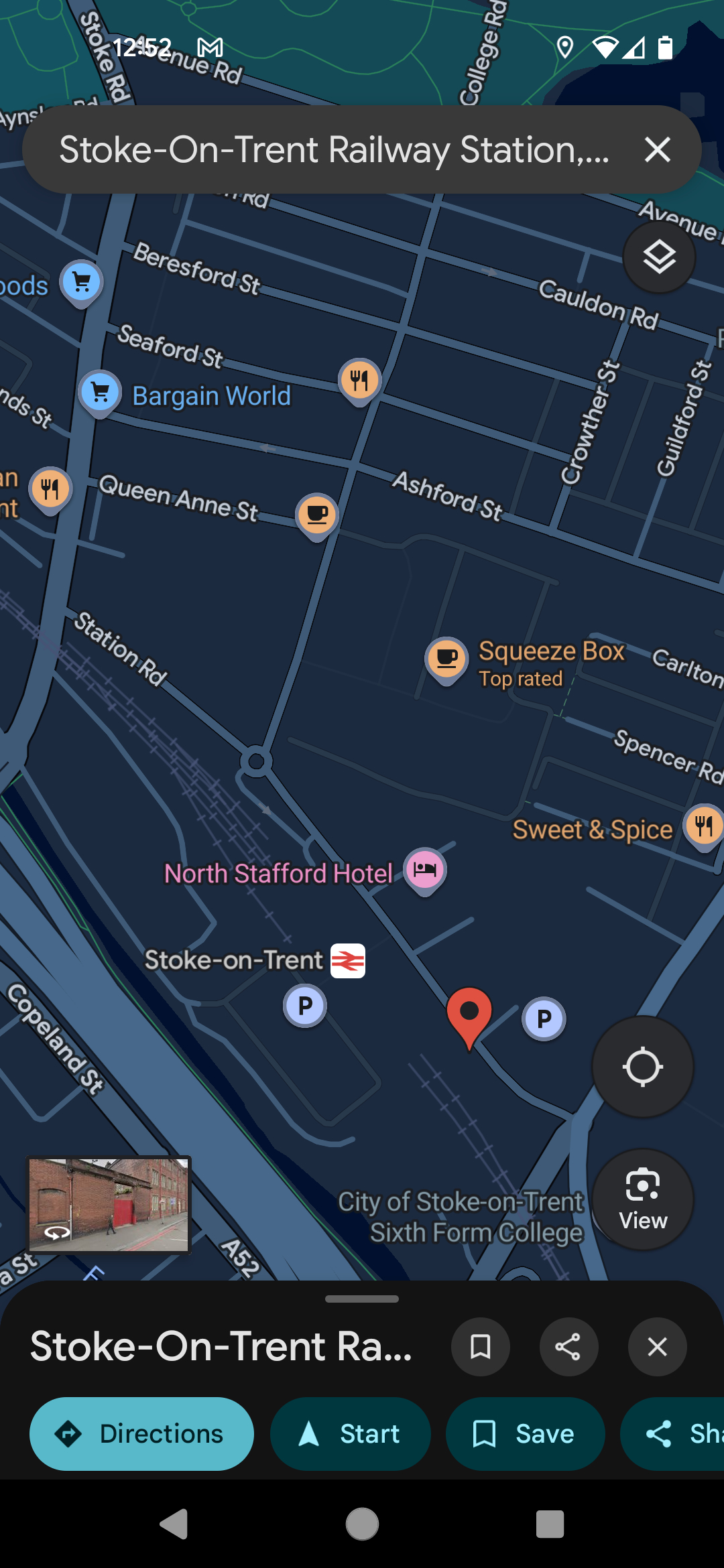The image size is (724, 1568).
Task: Tap the round bookmark icon beside title
Action: click(480, 1347)
